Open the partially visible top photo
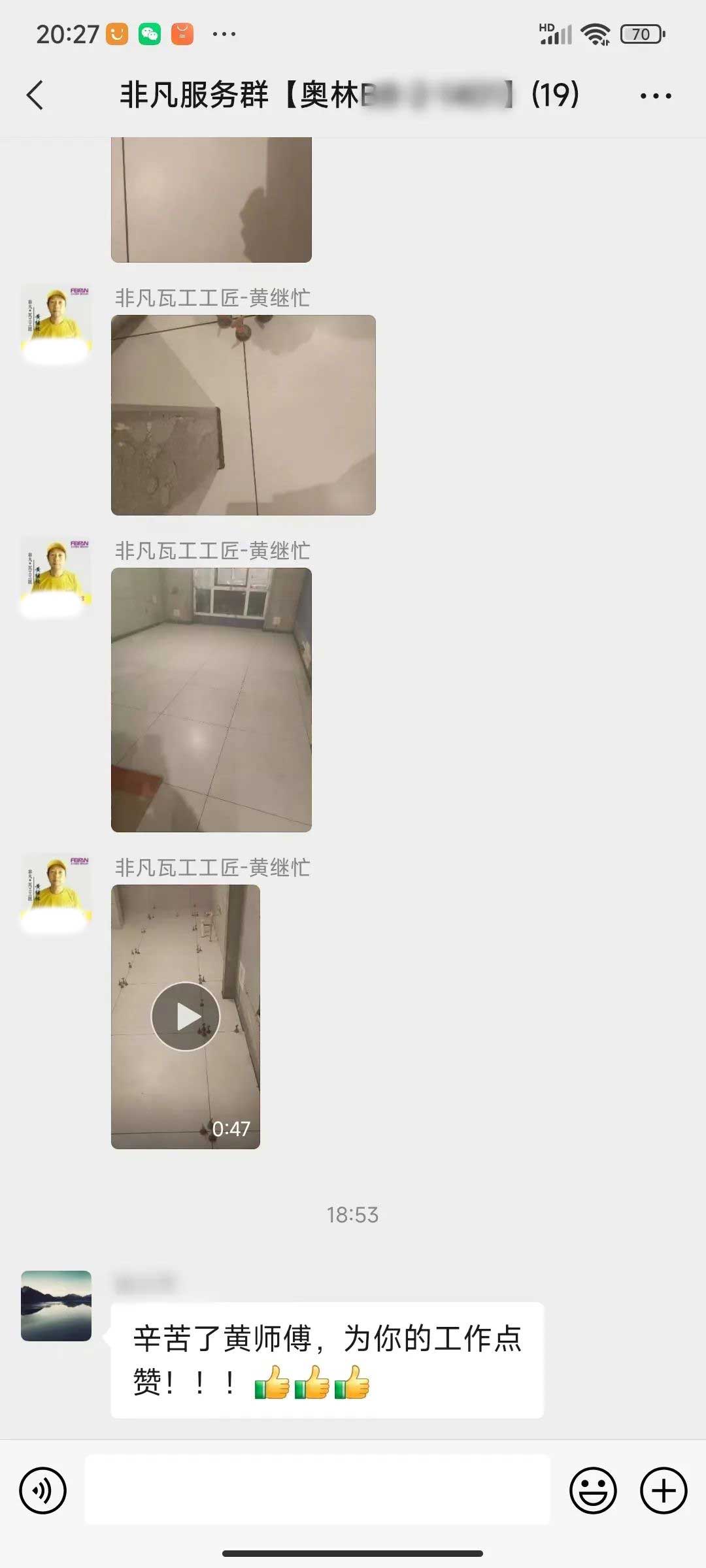 click(x=211, y=199)
